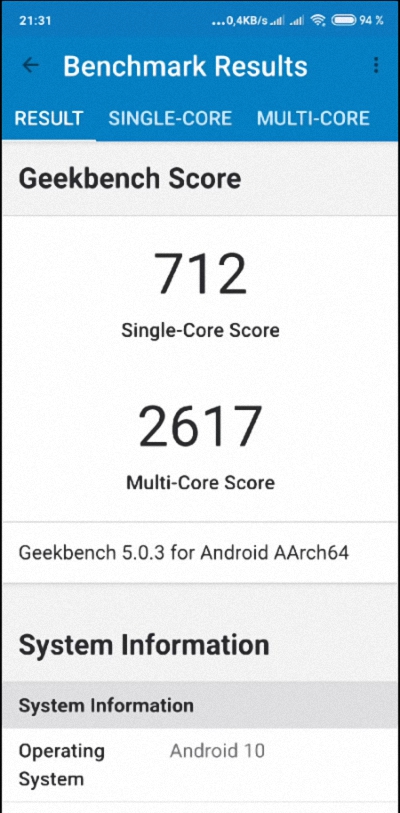This screenshot has height=813, width=400.
Task: Select the RESULT tab
Action: point(49,118)
